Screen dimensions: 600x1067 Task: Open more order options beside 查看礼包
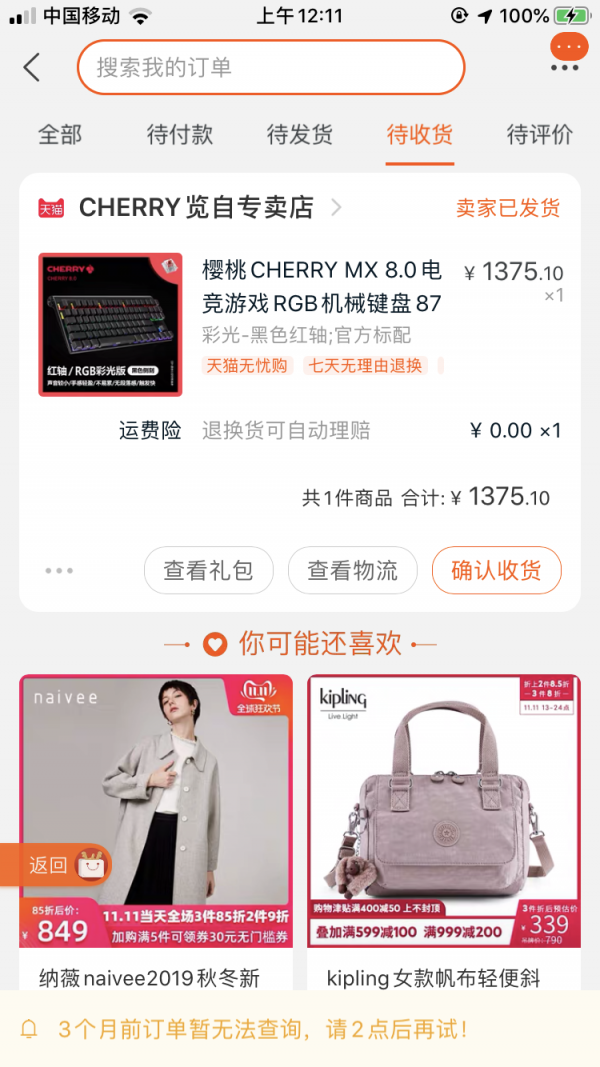pos(59,570)
